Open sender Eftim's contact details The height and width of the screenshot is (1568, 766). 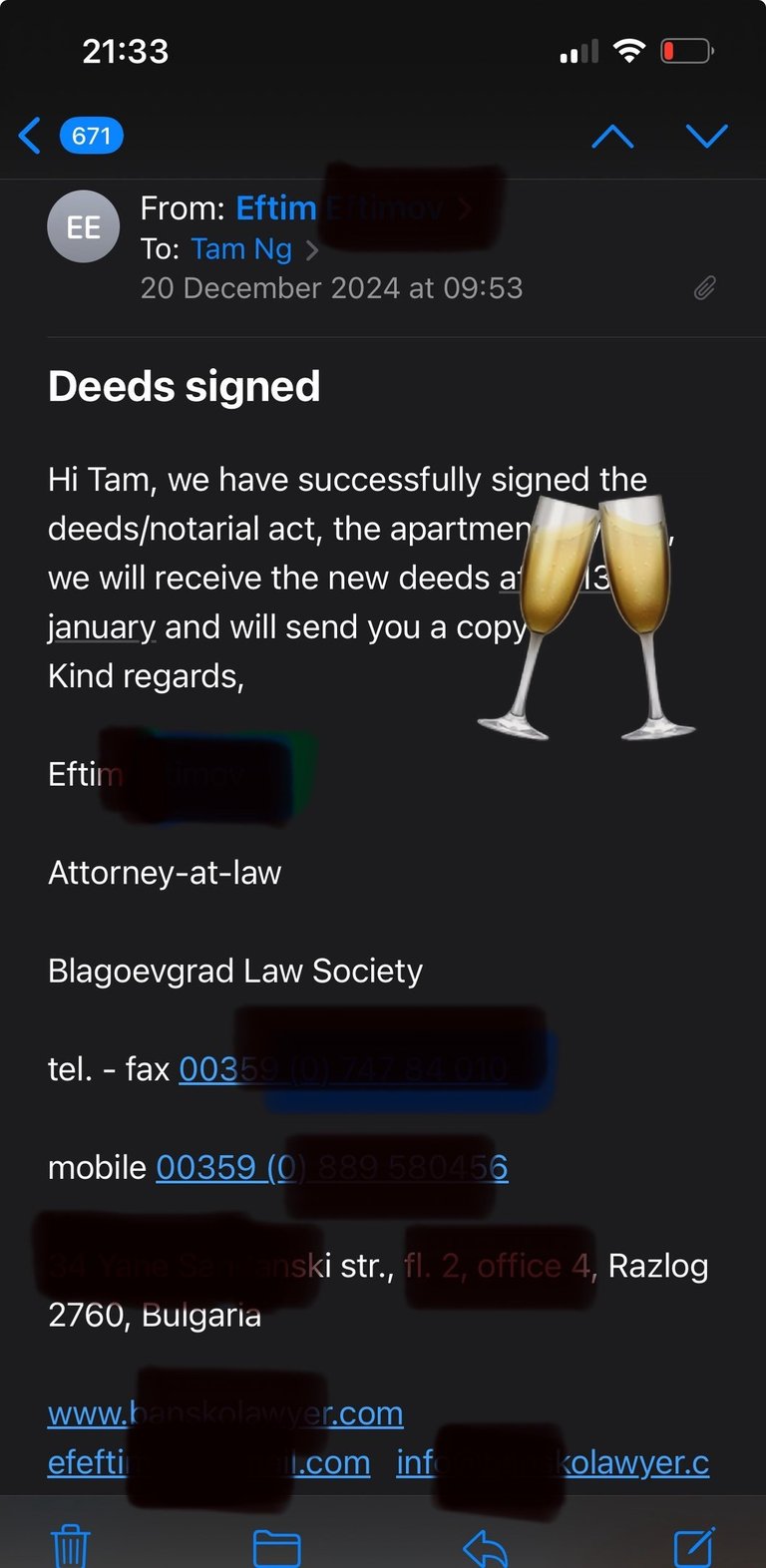(276, 208)
